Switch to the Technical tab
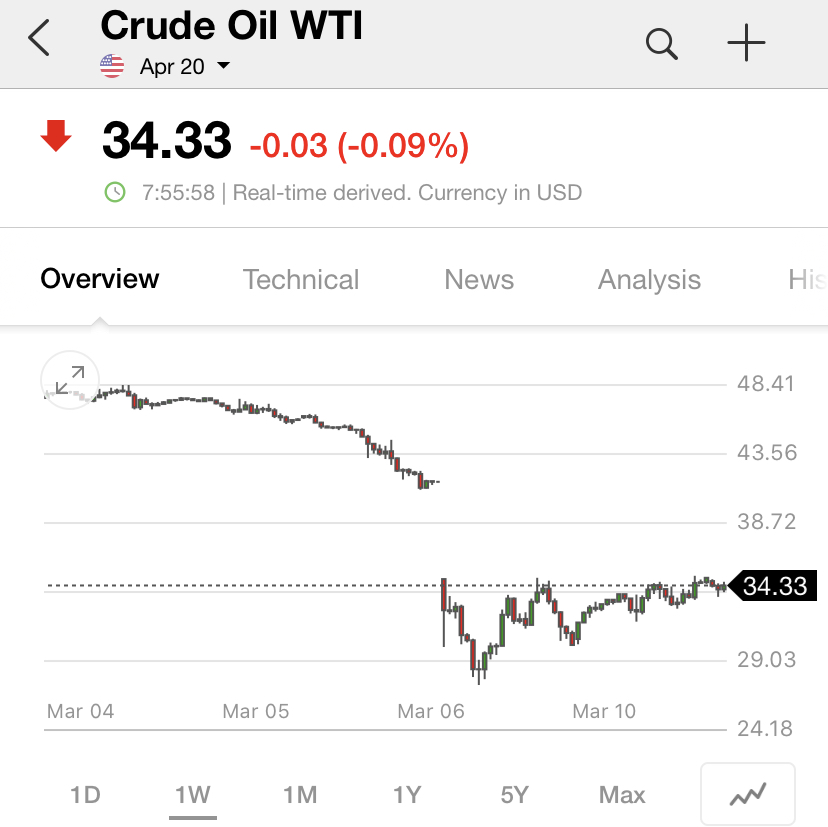Screen dimensions: 828x827 pyautogui.click(x=301, y=280)
